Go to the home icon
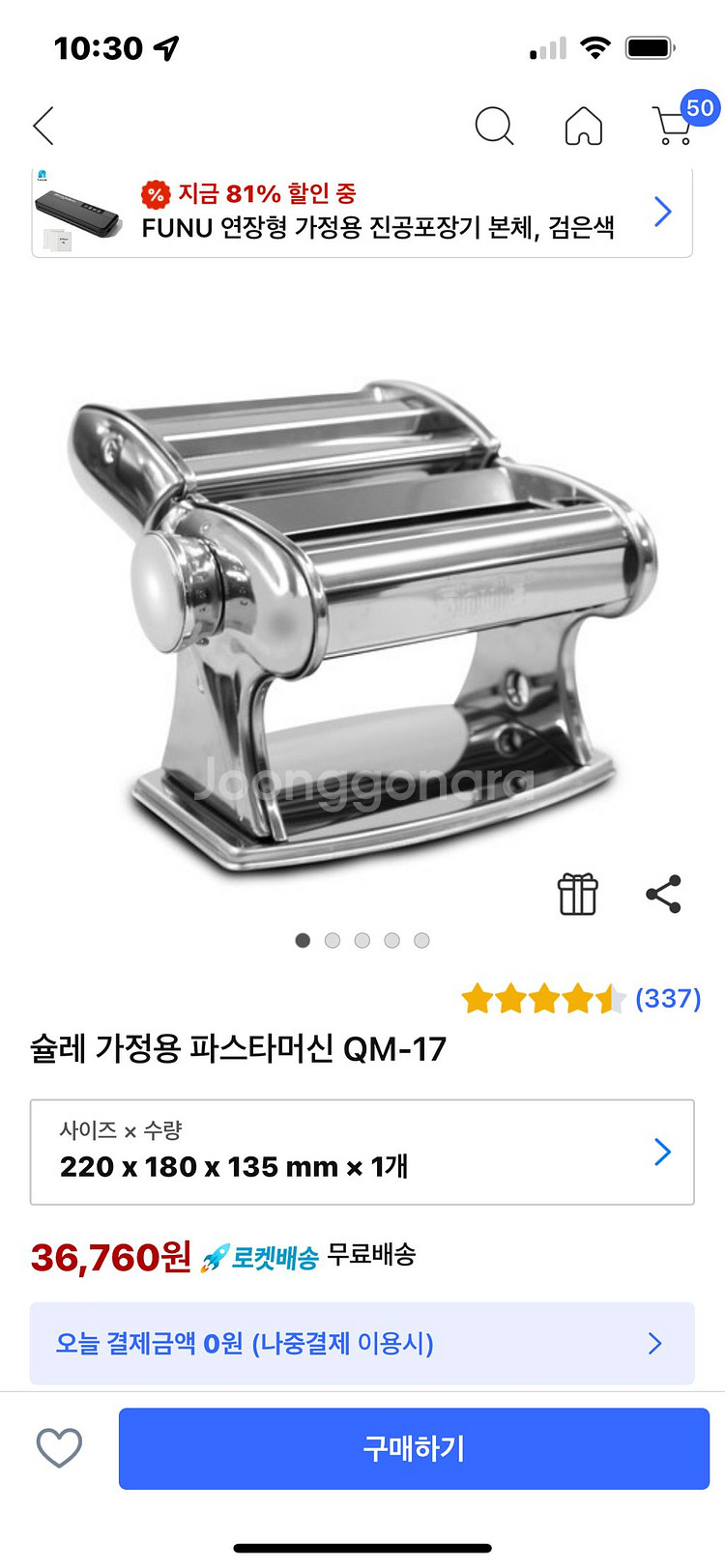Viewport: 725px width, 1568px height. [584, 126]
